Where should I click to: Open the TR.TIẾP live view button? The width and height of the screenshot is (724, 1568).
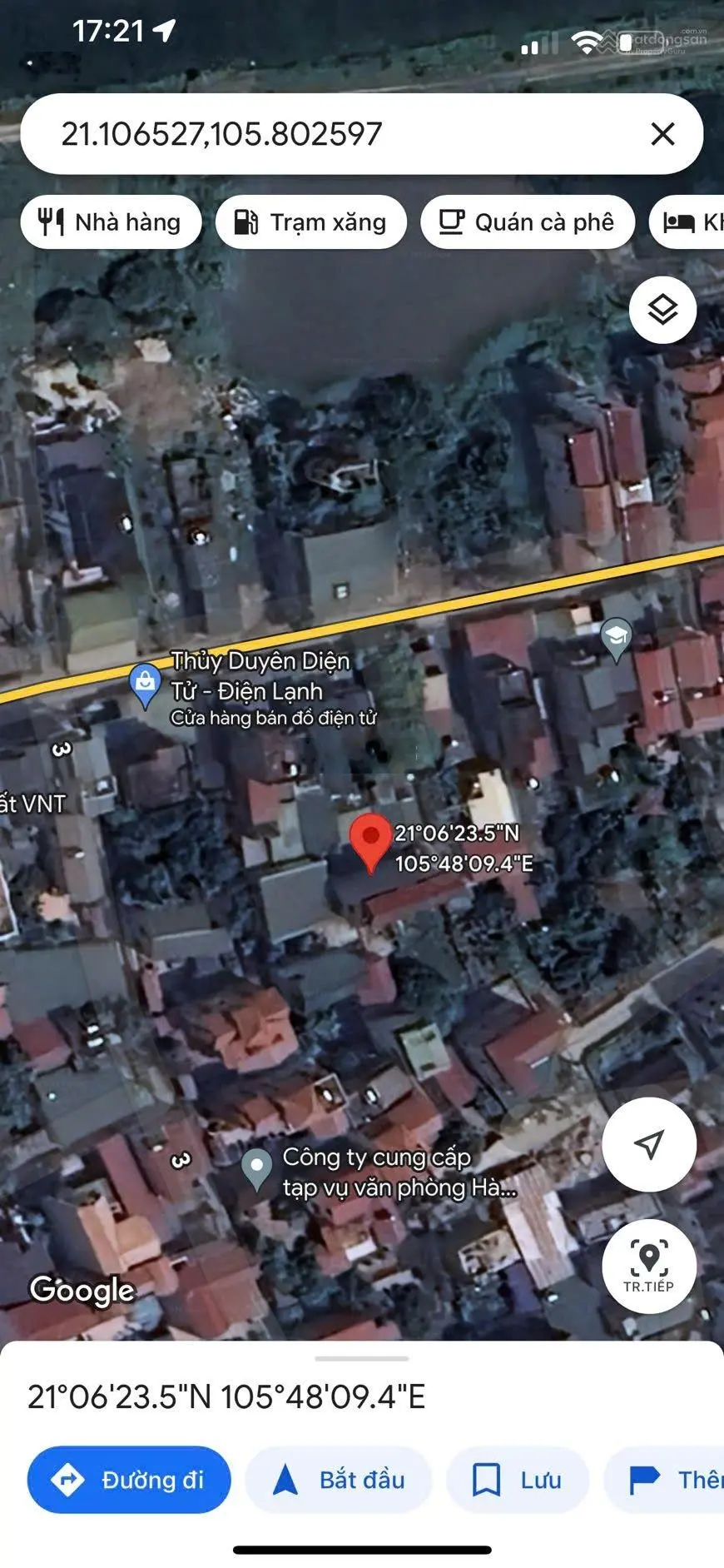(649, 1265)
